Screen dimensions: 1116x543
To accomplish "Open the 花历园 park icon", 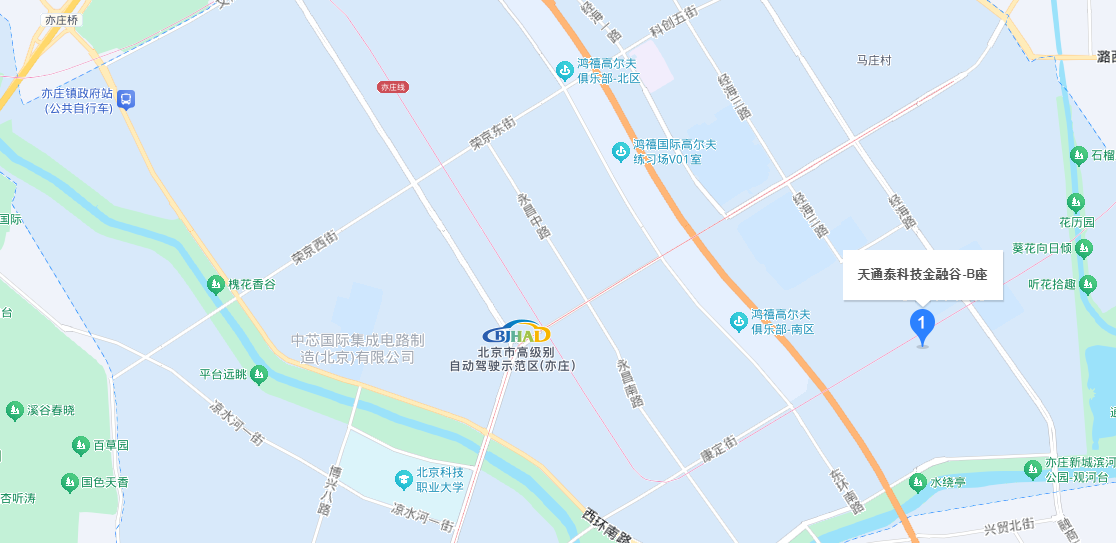I will coord(1076,202).
